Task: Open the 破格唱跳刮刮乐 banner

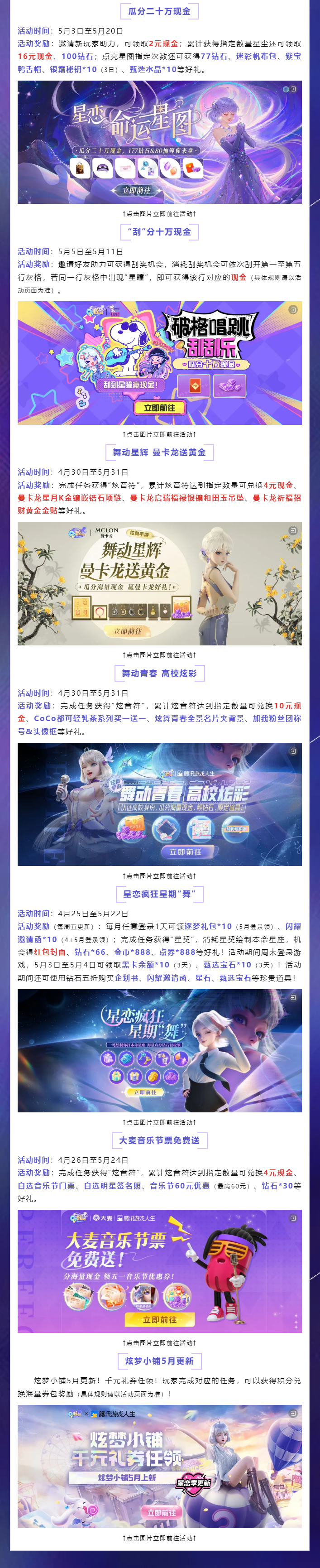Action: pyautogui.click(x=159, y=363)
